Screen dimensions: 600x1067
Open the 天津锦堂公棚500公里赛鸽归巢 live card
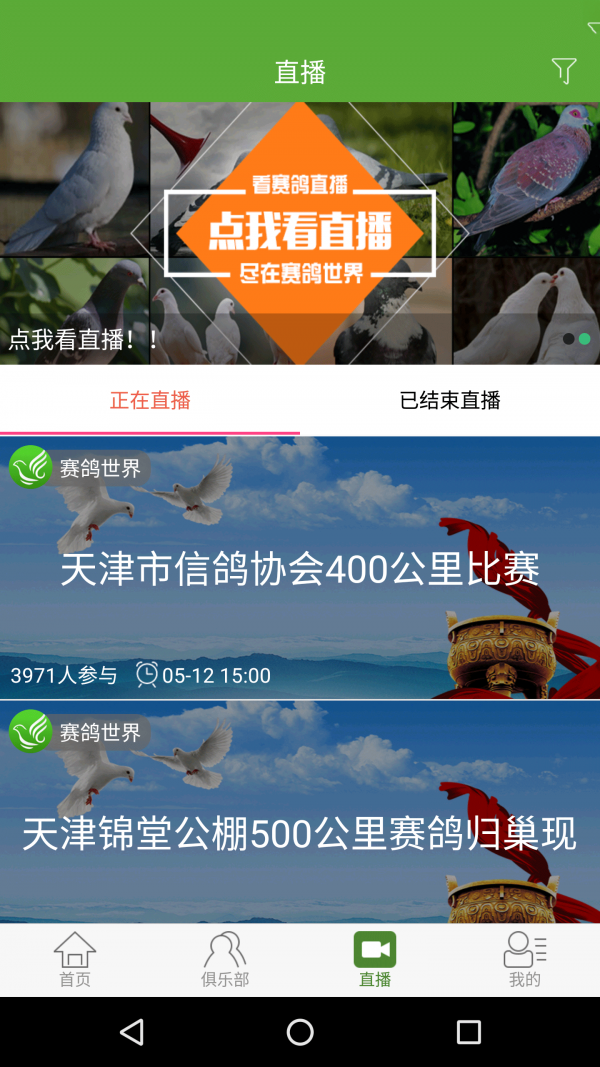coord(300,820)
